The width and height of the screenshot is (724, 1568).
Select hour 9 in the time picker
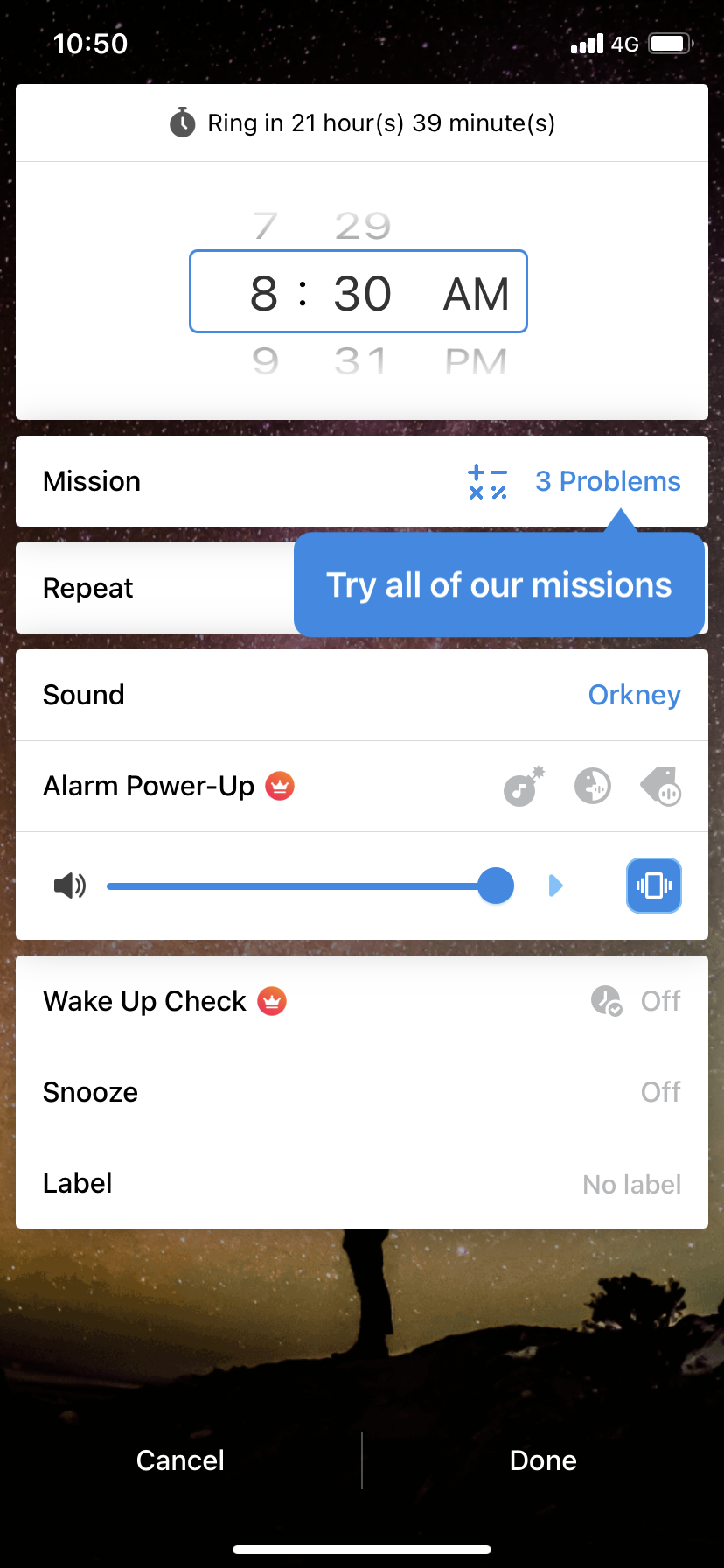click(x=265, y=360)
